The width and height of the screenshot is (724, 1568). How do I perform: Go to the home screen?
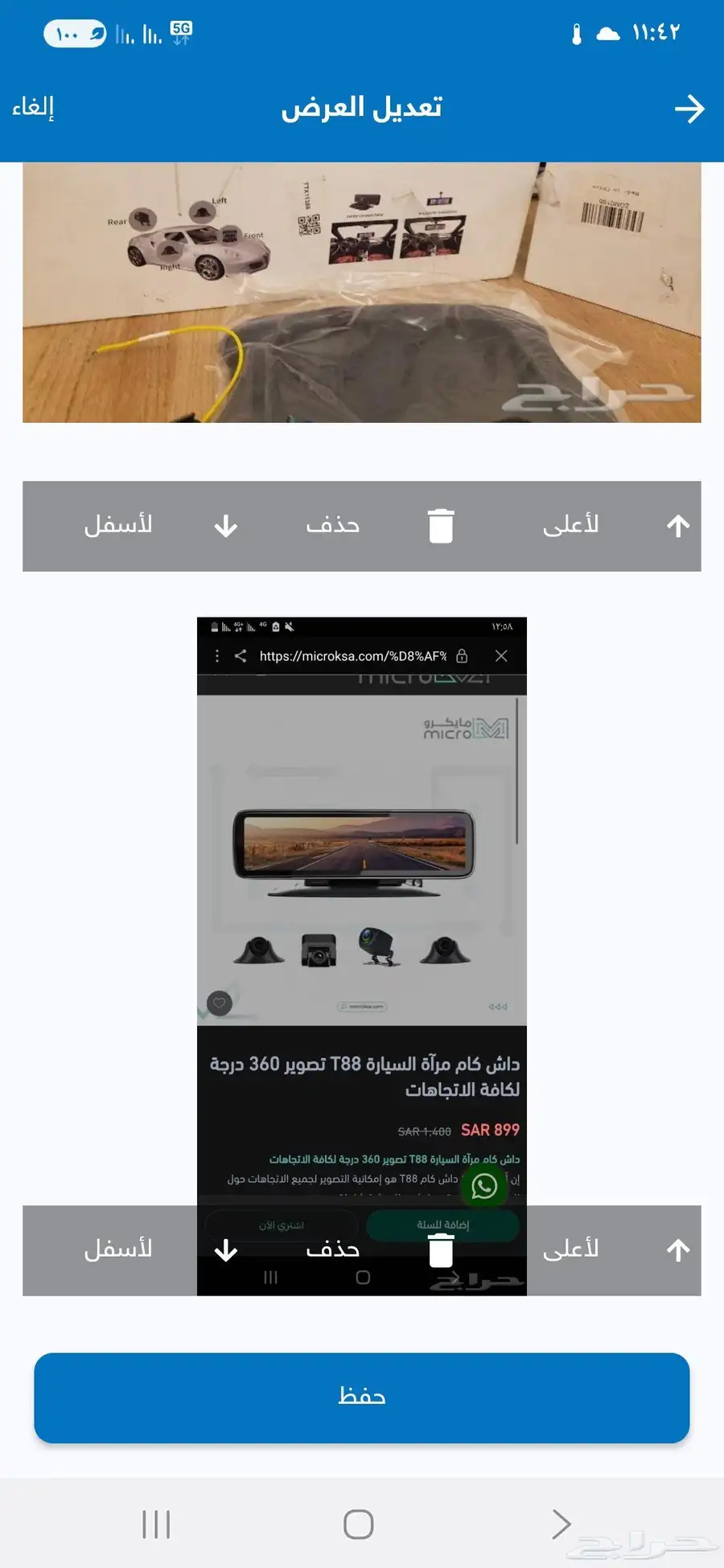(359, 1524)
